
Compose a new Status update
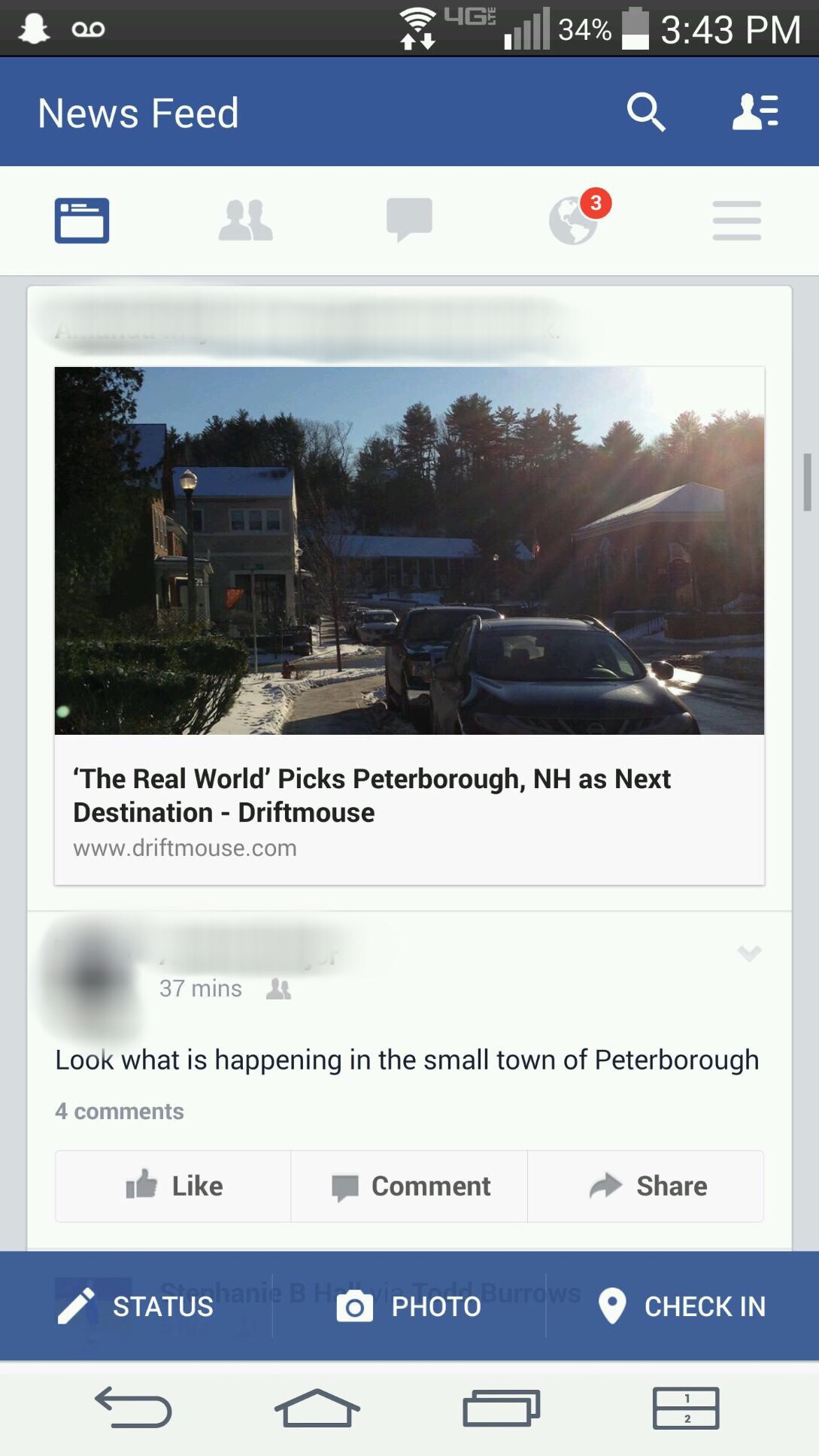click(136, 1306)
